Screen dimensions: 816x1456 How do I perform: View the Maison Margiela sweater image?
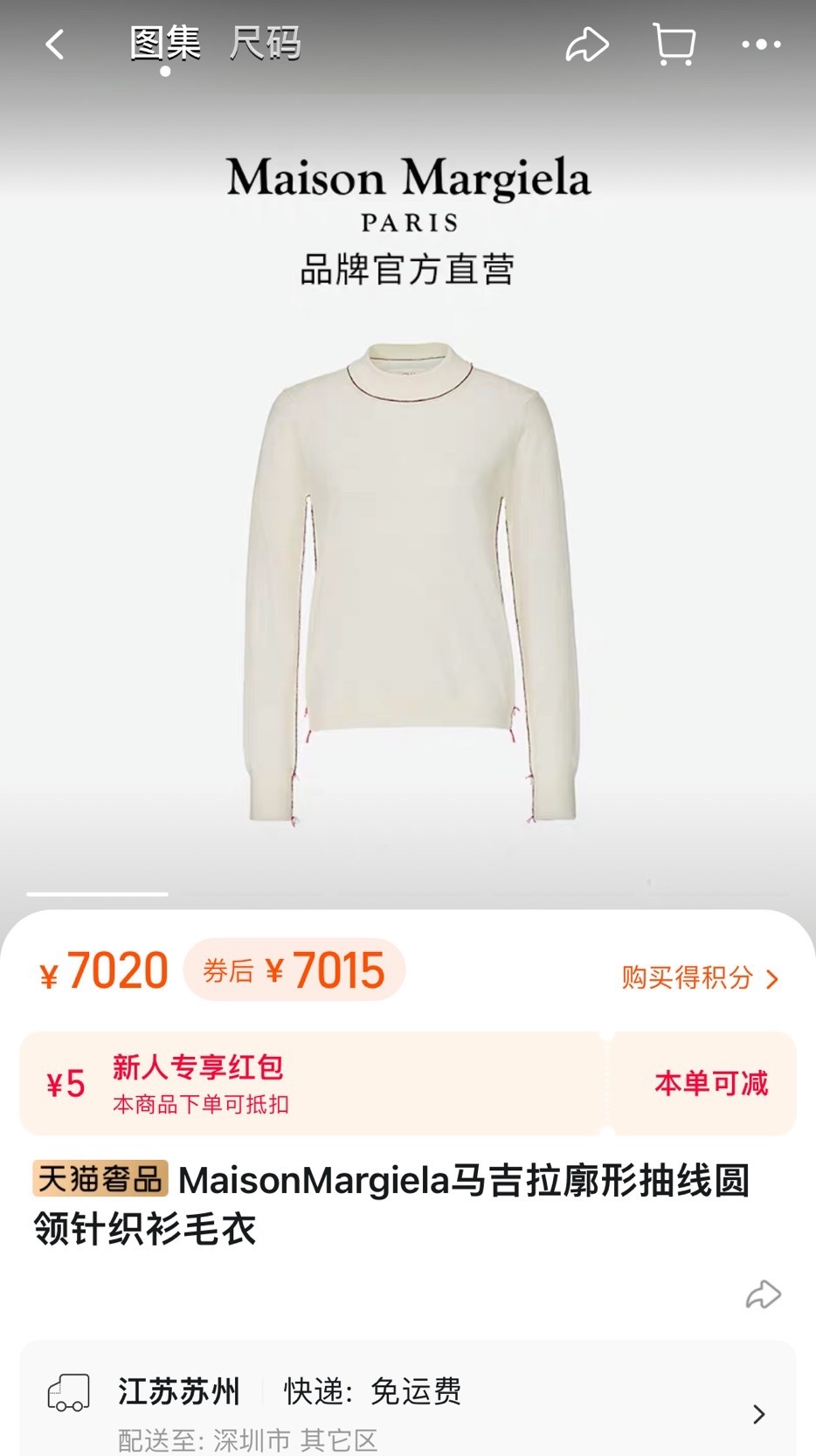[411, 581]
